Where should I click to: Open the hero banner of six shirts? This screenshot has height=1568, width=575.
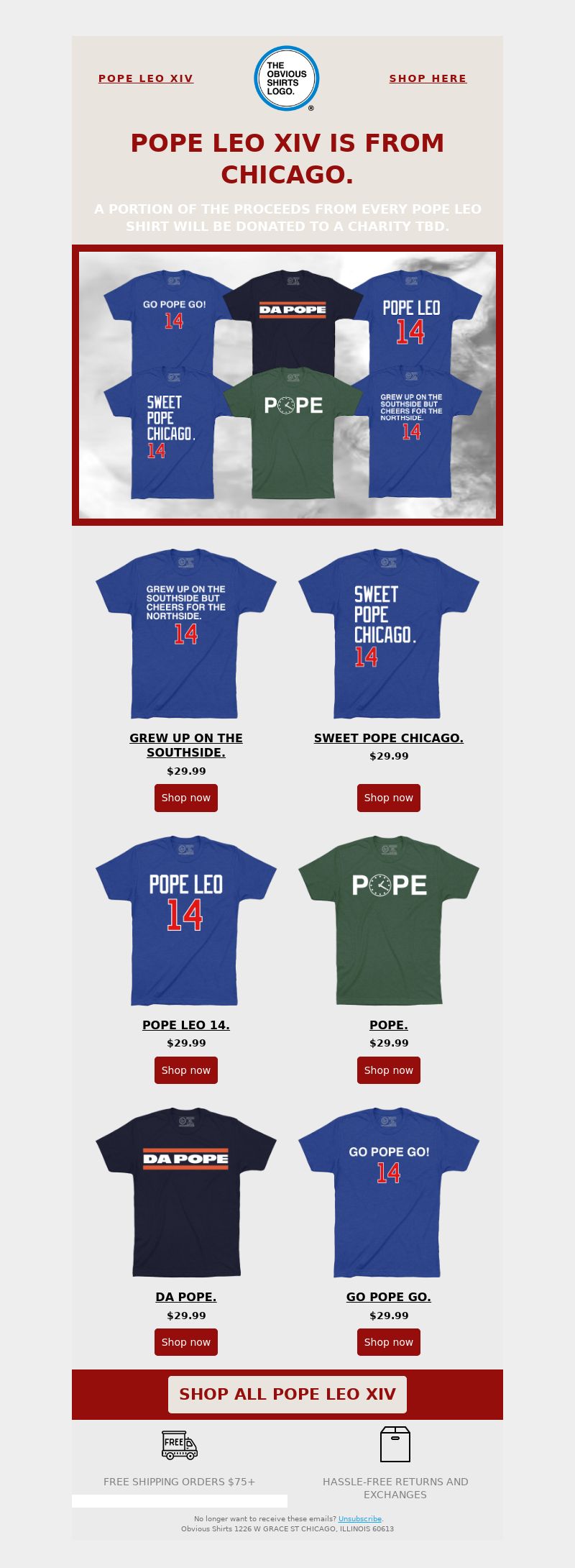(x=287, y=385)
